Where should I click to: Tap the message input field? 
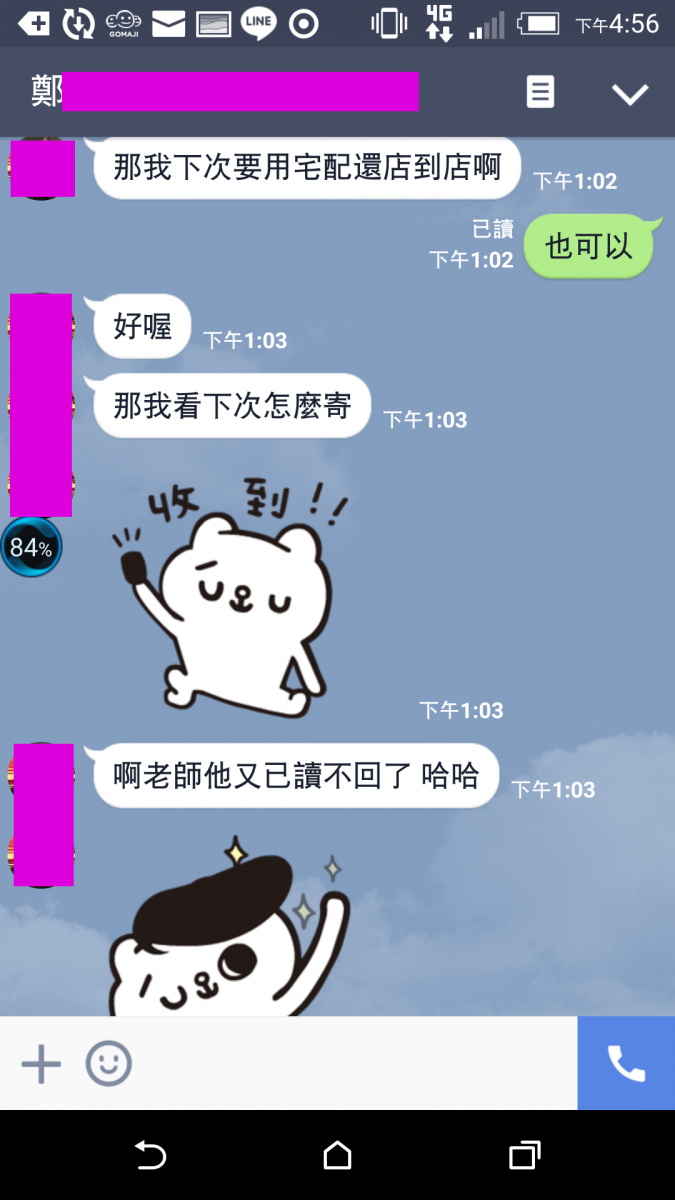click(x=350, y=1064)
